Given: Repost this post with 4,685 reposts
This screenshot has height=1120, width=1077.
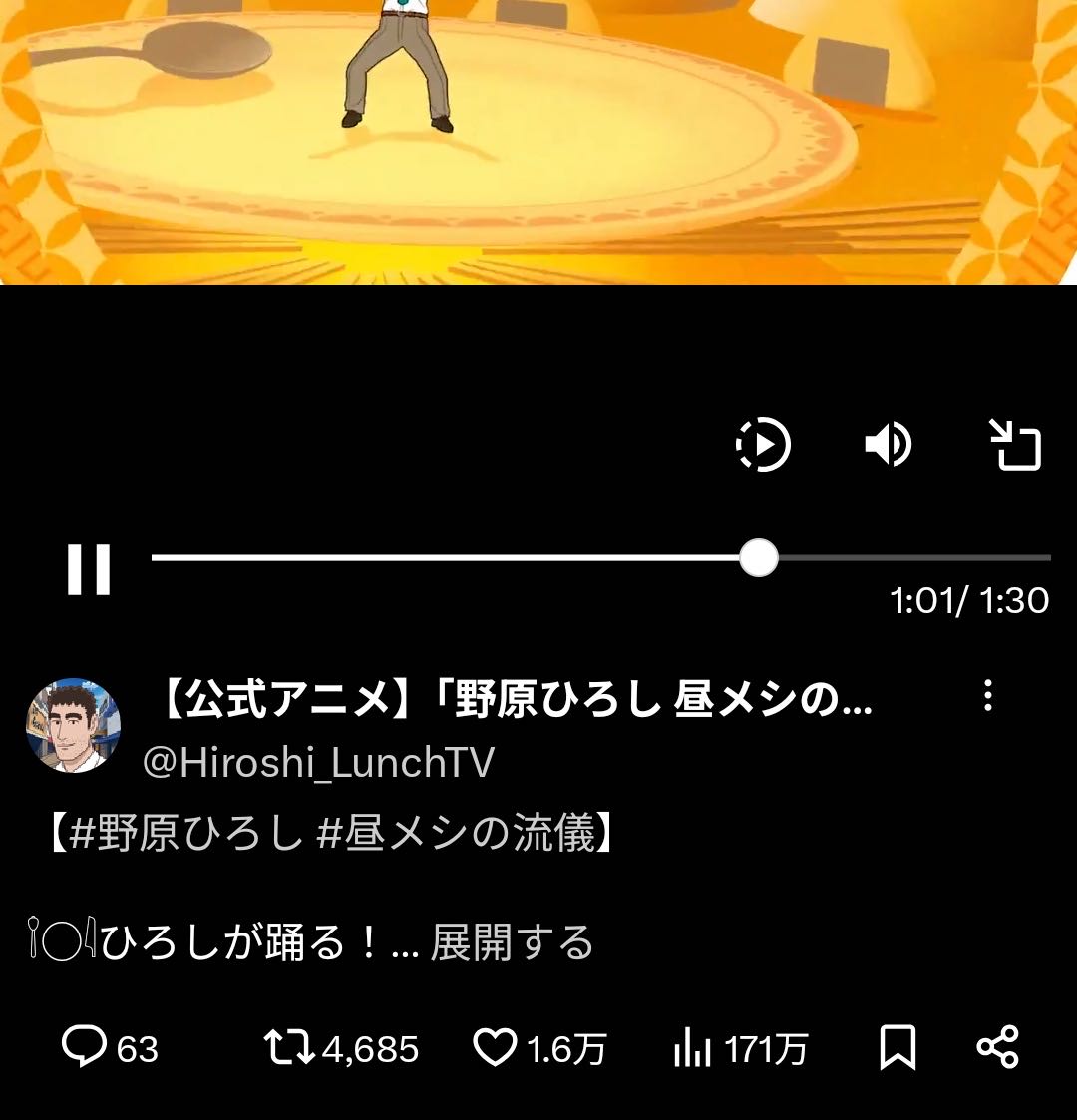Looking at the screenshot, I should 341,1048.
